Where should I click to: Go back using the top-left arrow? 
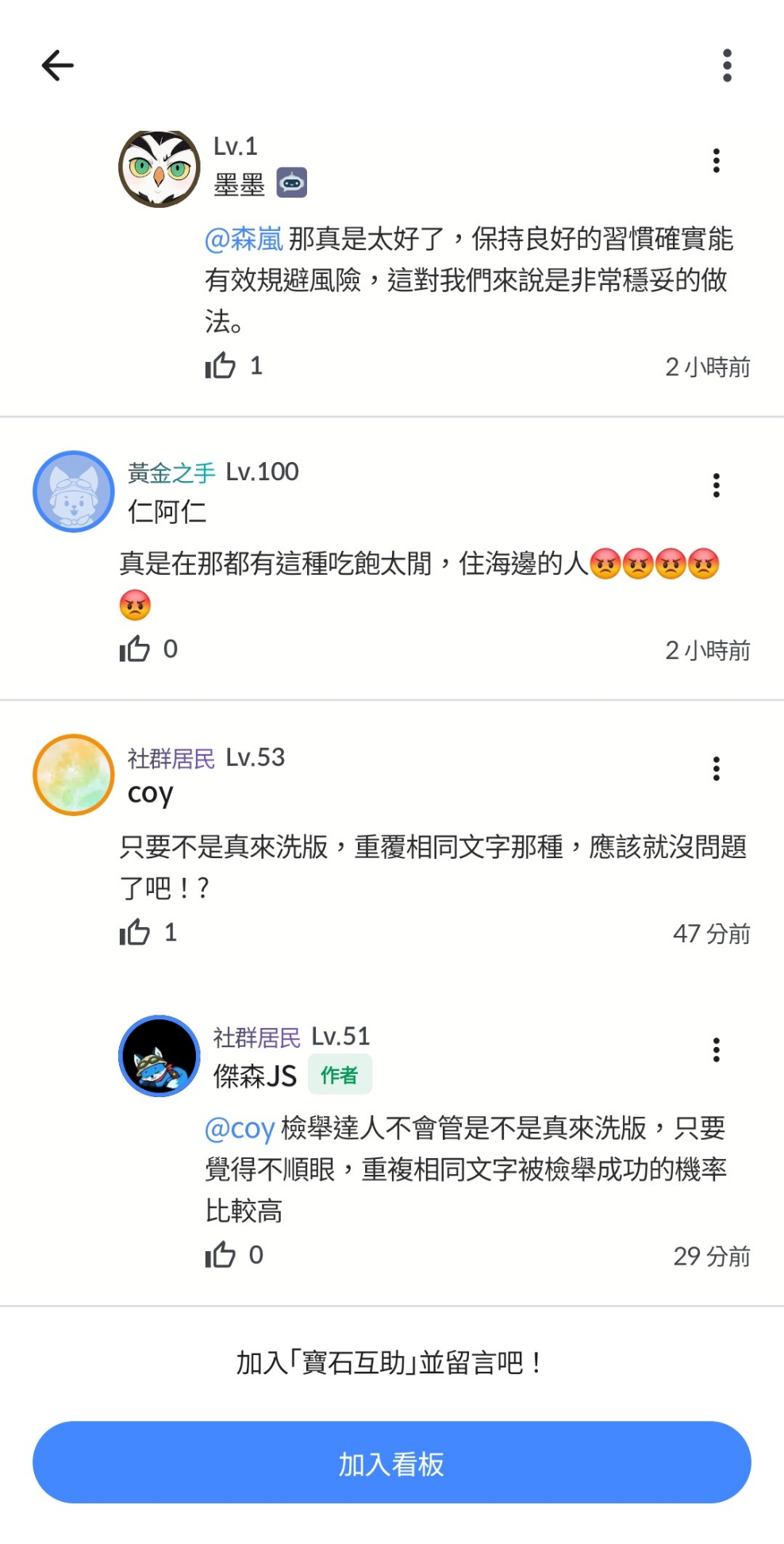[x=58, y=65]
